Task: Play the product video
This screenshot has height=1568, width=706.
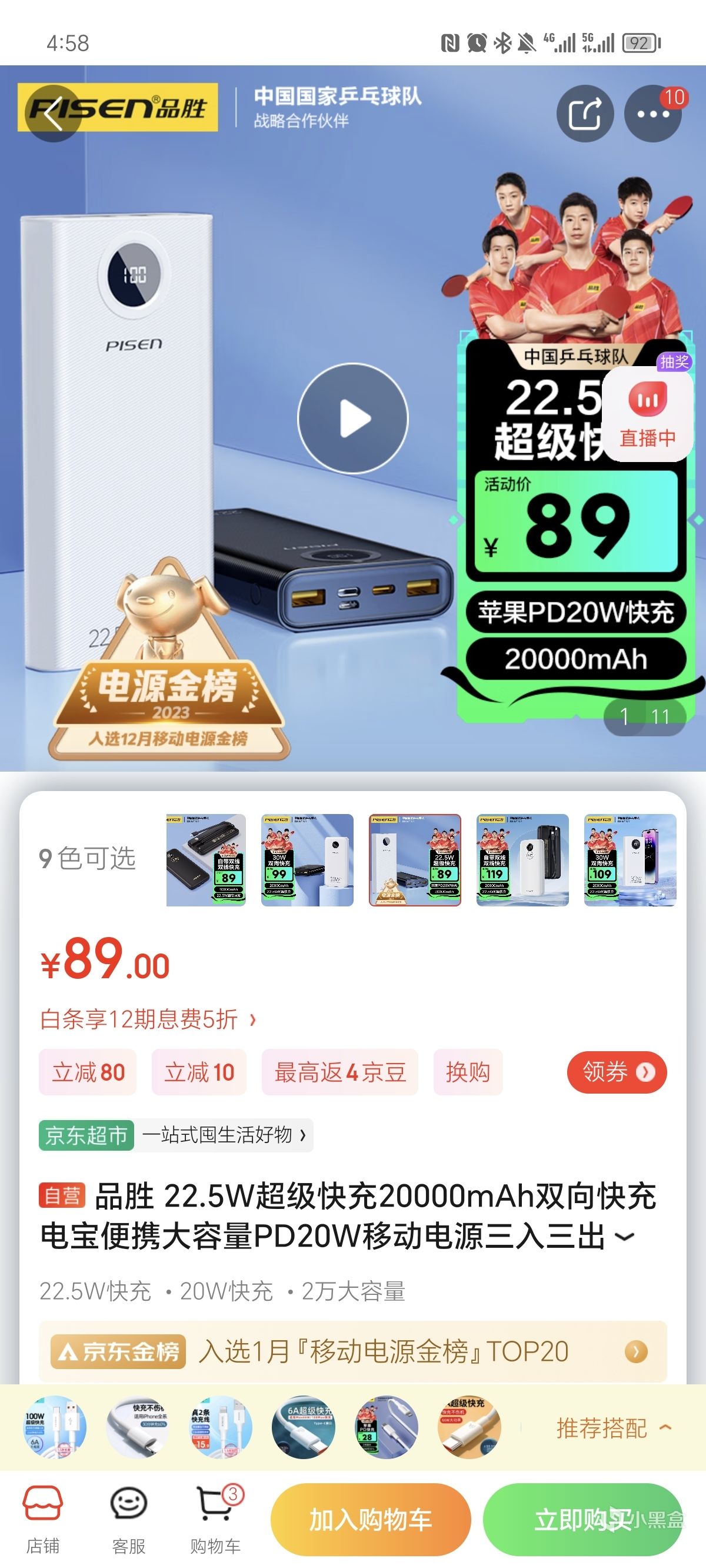Action: coord(353,419)
